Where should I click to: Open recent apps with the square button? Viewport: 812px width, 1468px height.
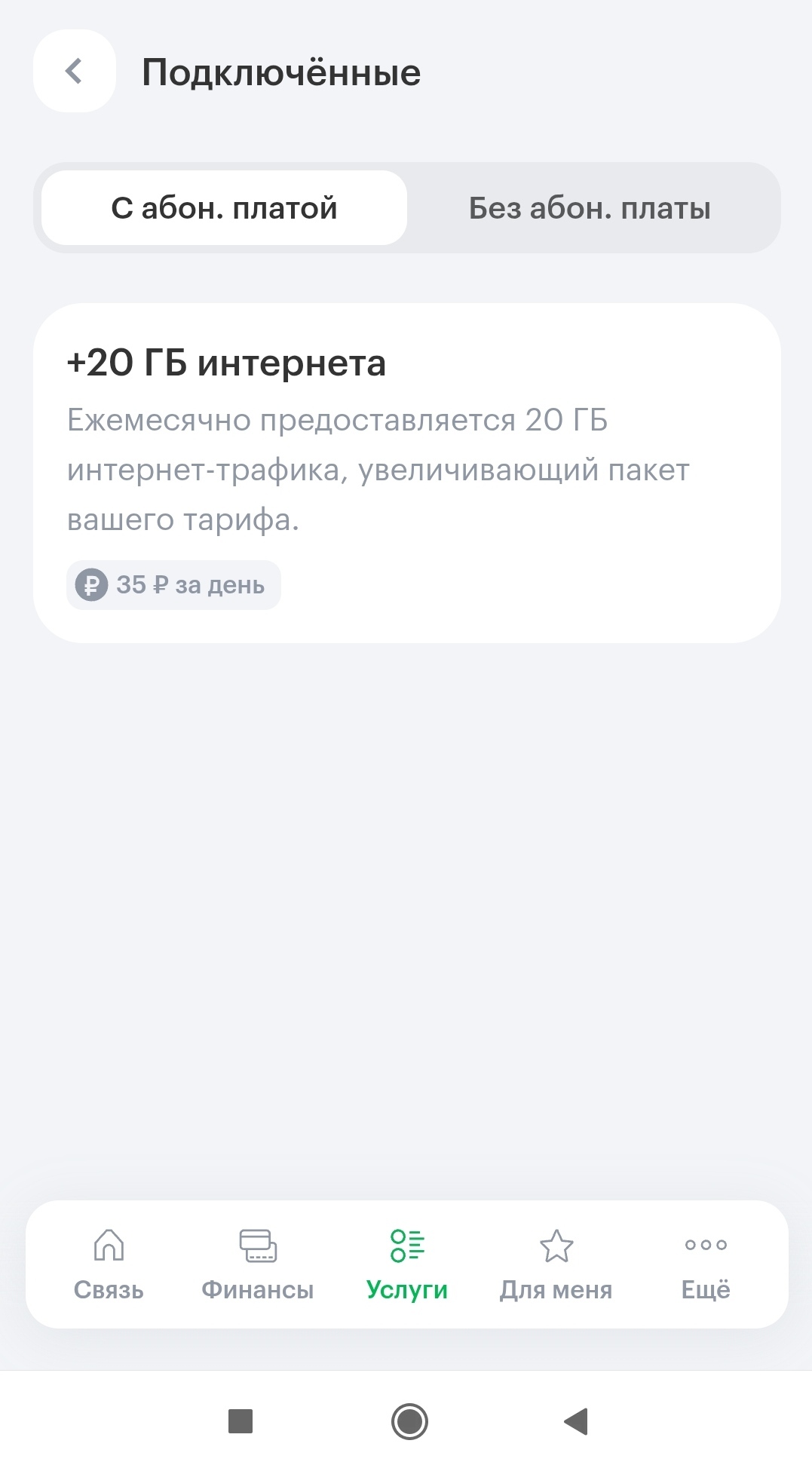click(241, 1421)
